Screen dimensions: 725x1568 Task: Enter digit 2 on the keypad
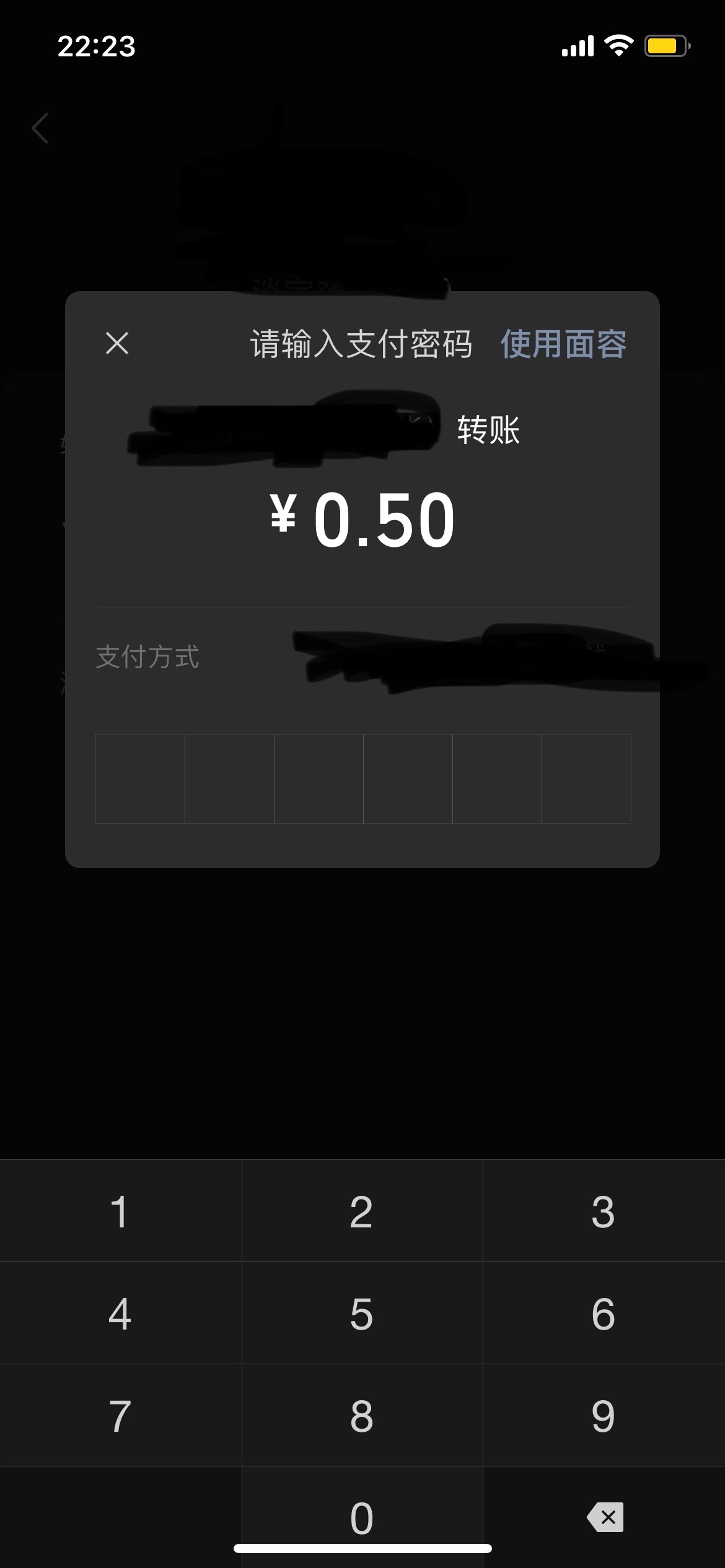pos(361,1211)
